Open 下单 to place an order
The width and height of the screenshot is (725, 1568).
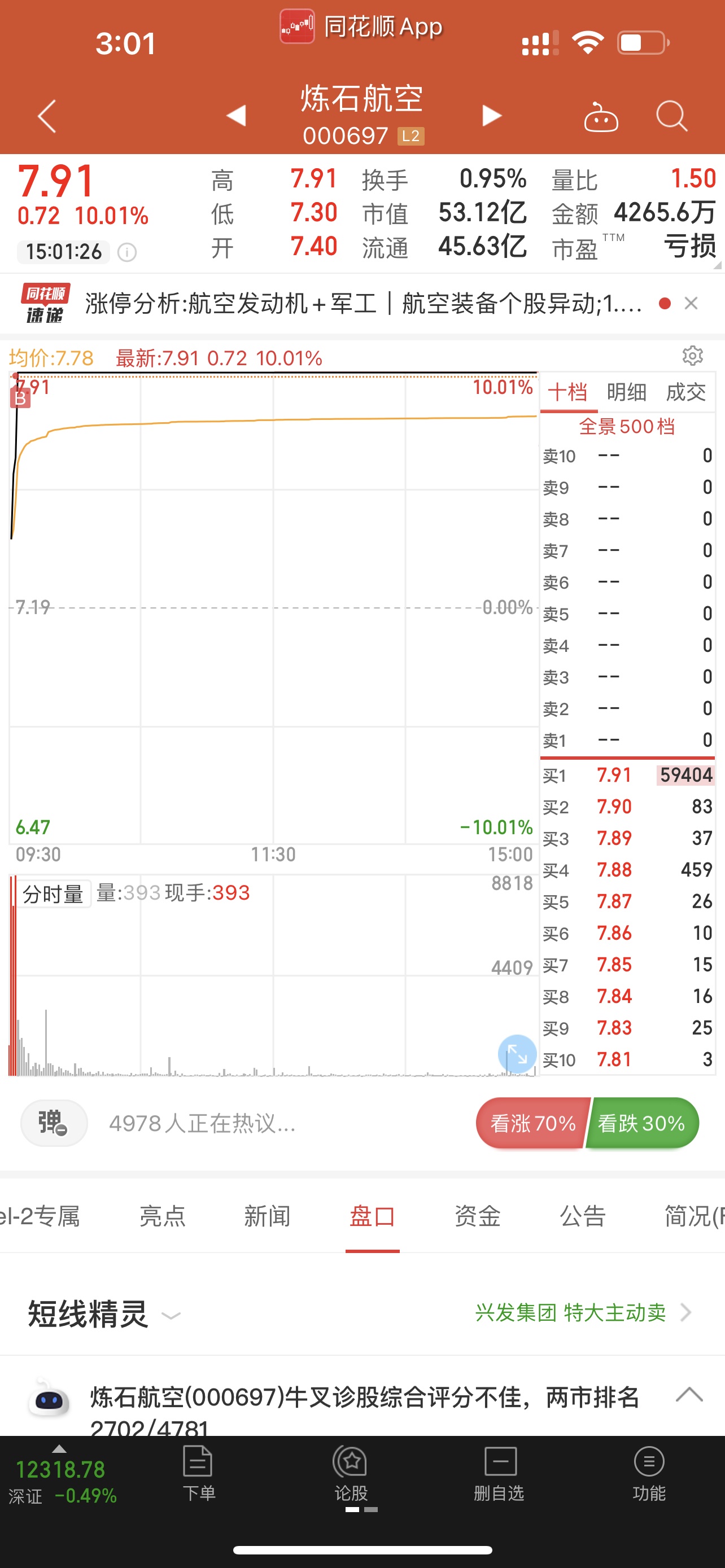(198, 1474)
